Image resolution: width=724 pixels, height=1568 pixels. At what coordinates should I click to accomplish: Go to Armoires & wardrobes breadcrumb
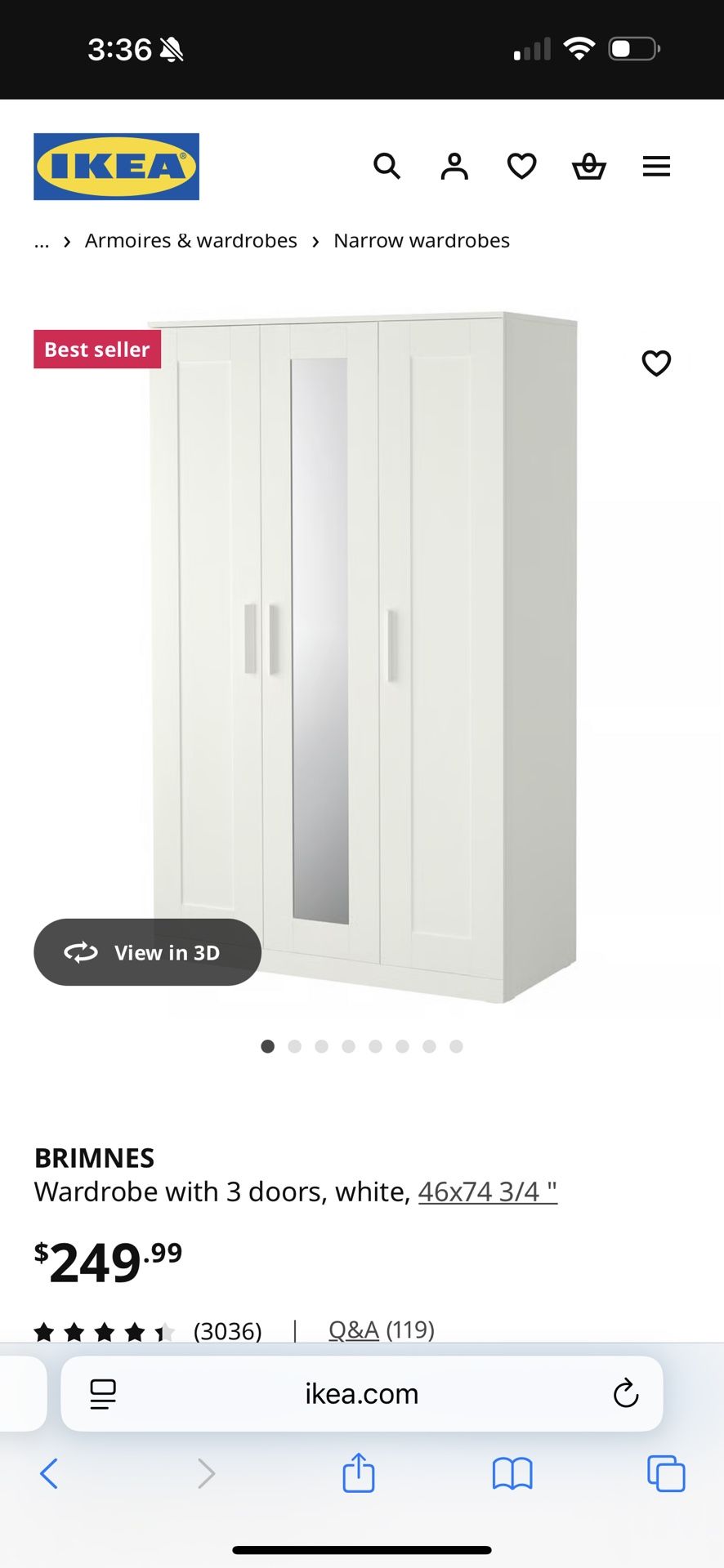[x=190, y=241]
